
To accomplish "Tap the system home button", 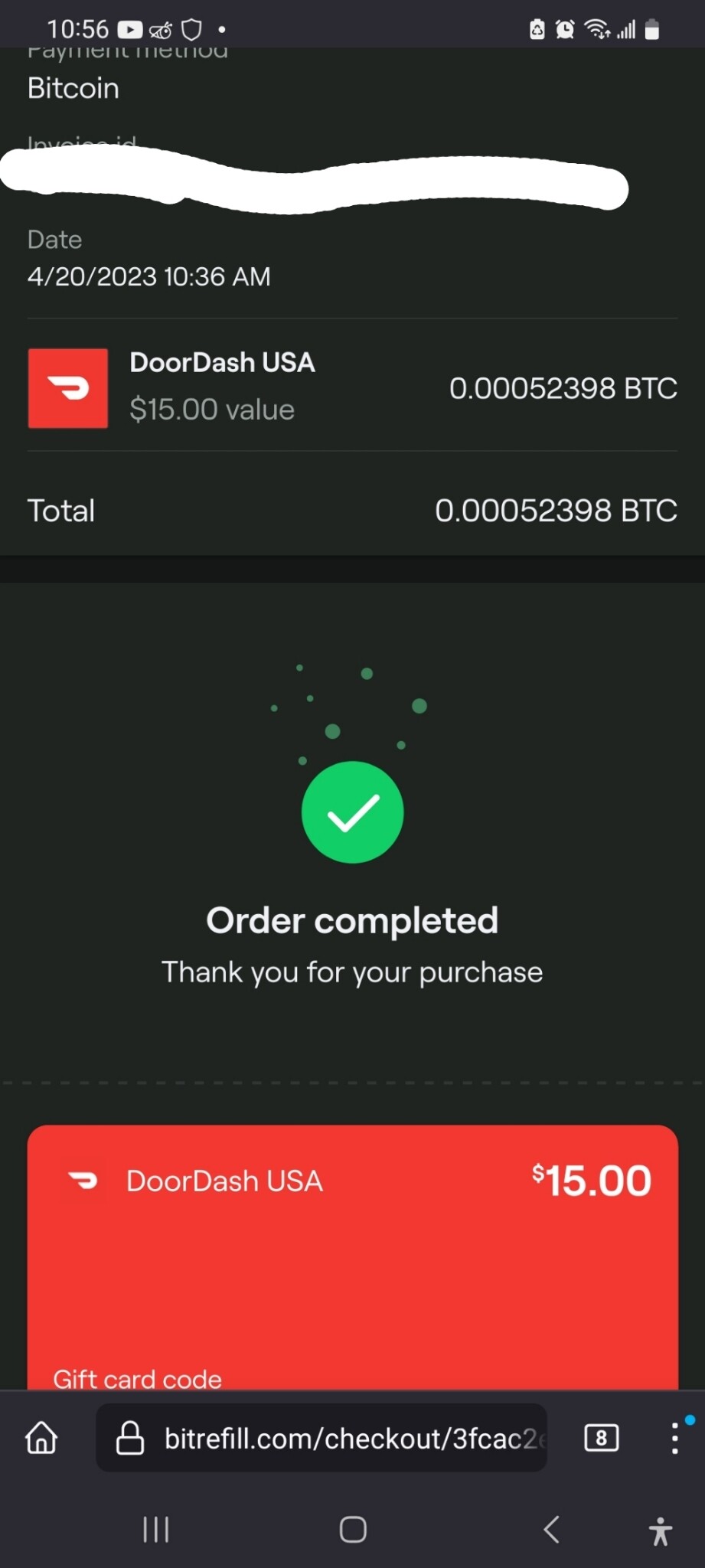I will (x=353, y=1530).
